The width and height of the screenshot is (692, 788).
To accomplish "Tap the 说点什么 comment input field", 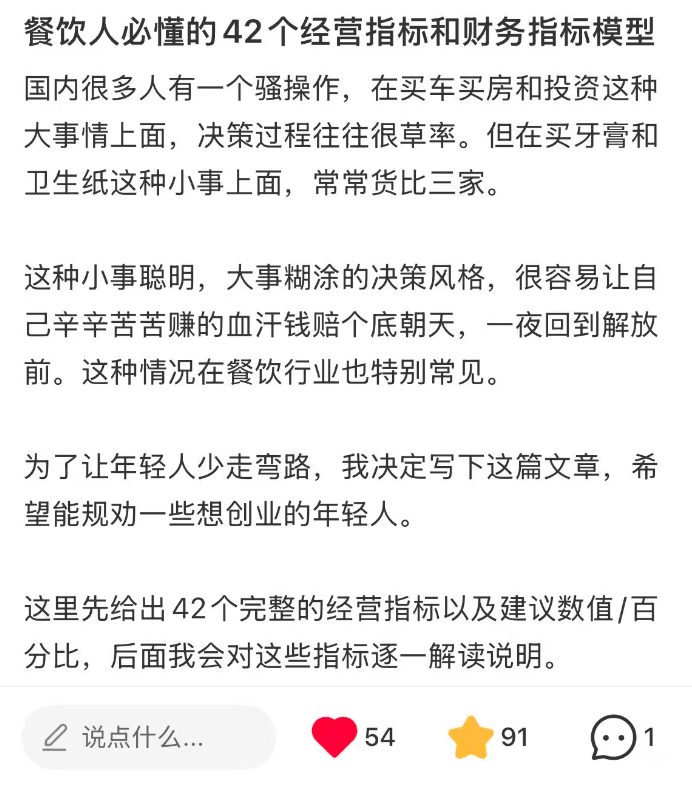I will pyautogui.click(x=148, y=738).
